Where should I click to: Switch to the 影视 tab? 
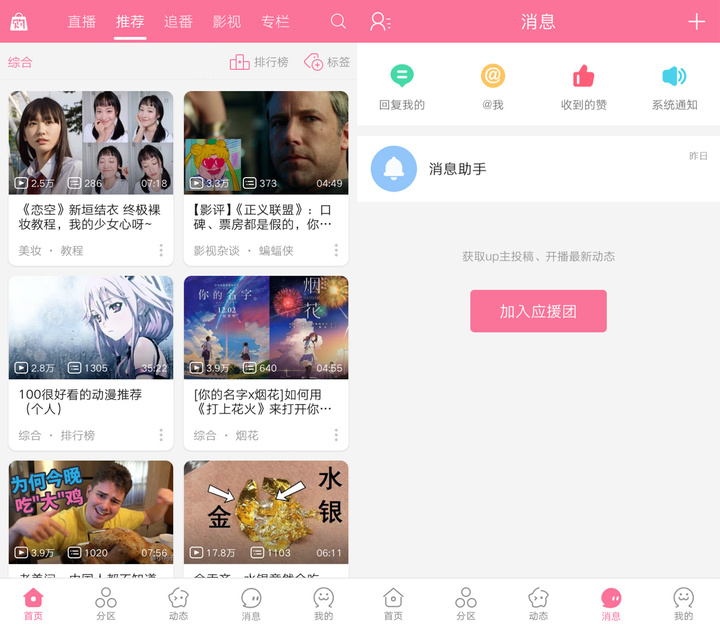(x=227, y=21)
